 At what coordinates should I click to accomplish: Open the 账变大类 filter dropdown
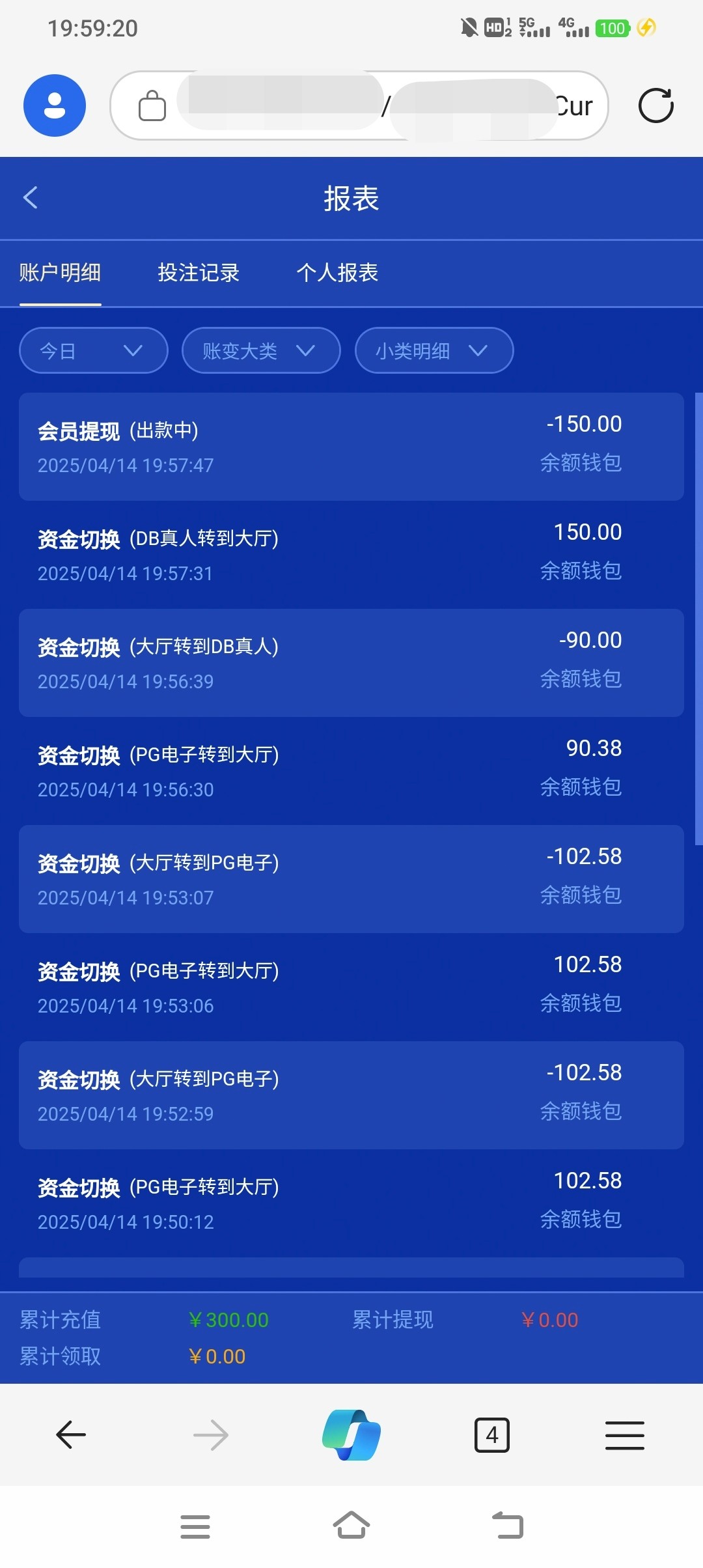tap(261, 350)
